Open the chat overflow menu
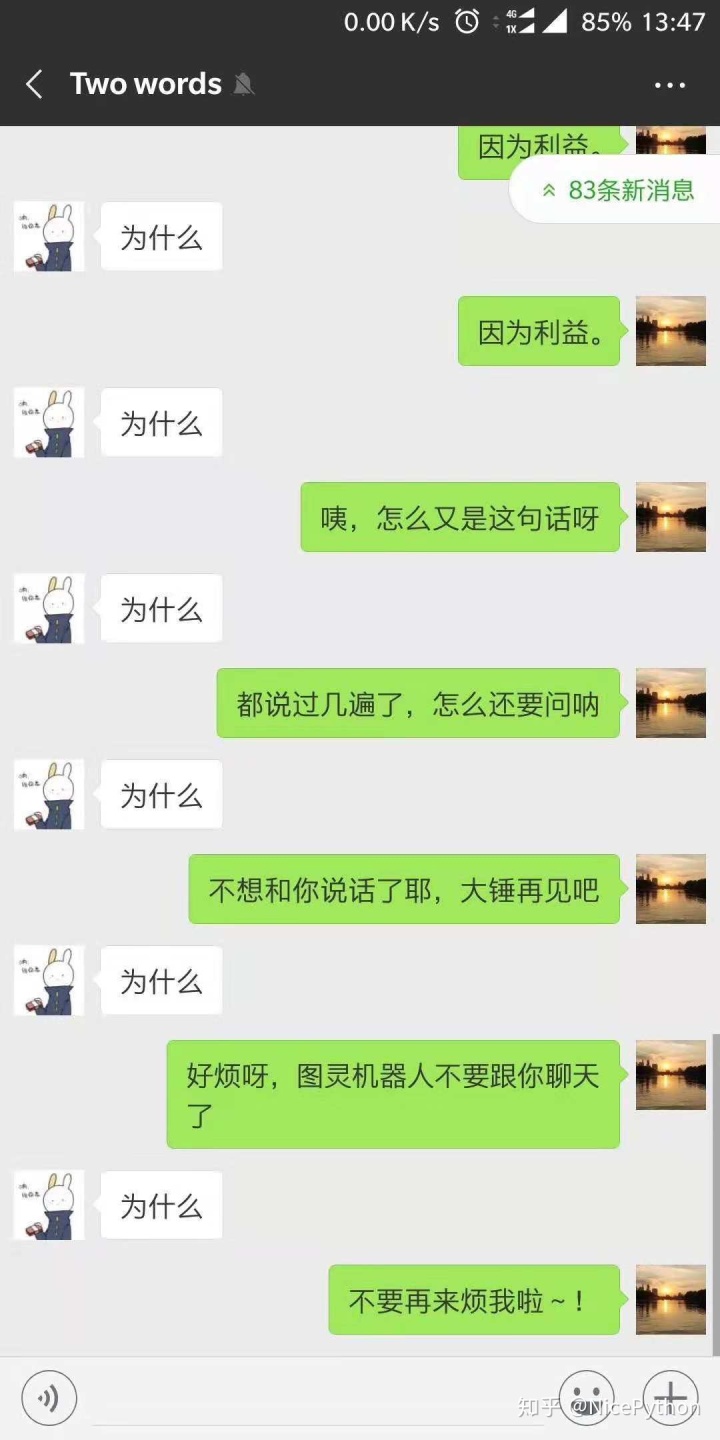Screen dimensions: 720x1440 [669, 85]
